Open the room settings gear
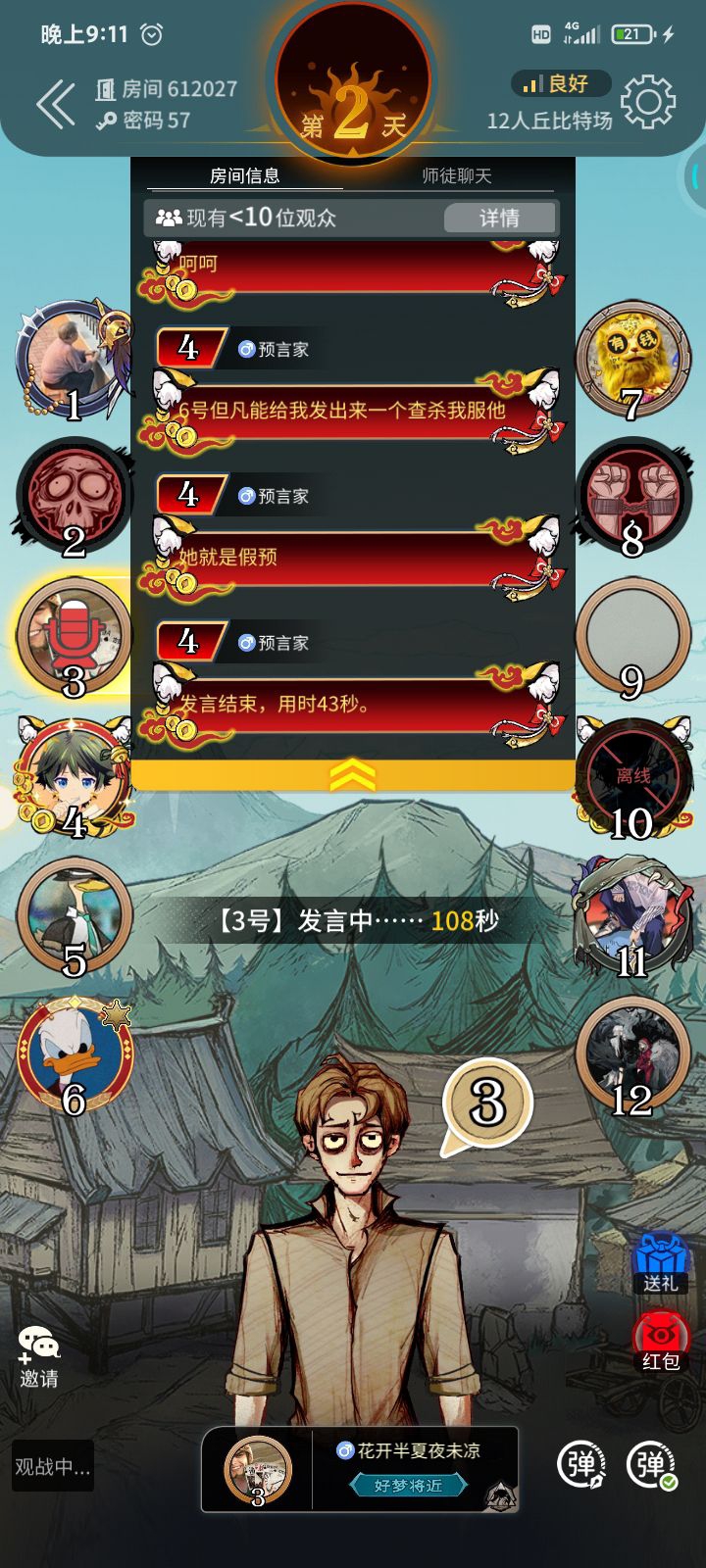 click(x=649, y=101)
